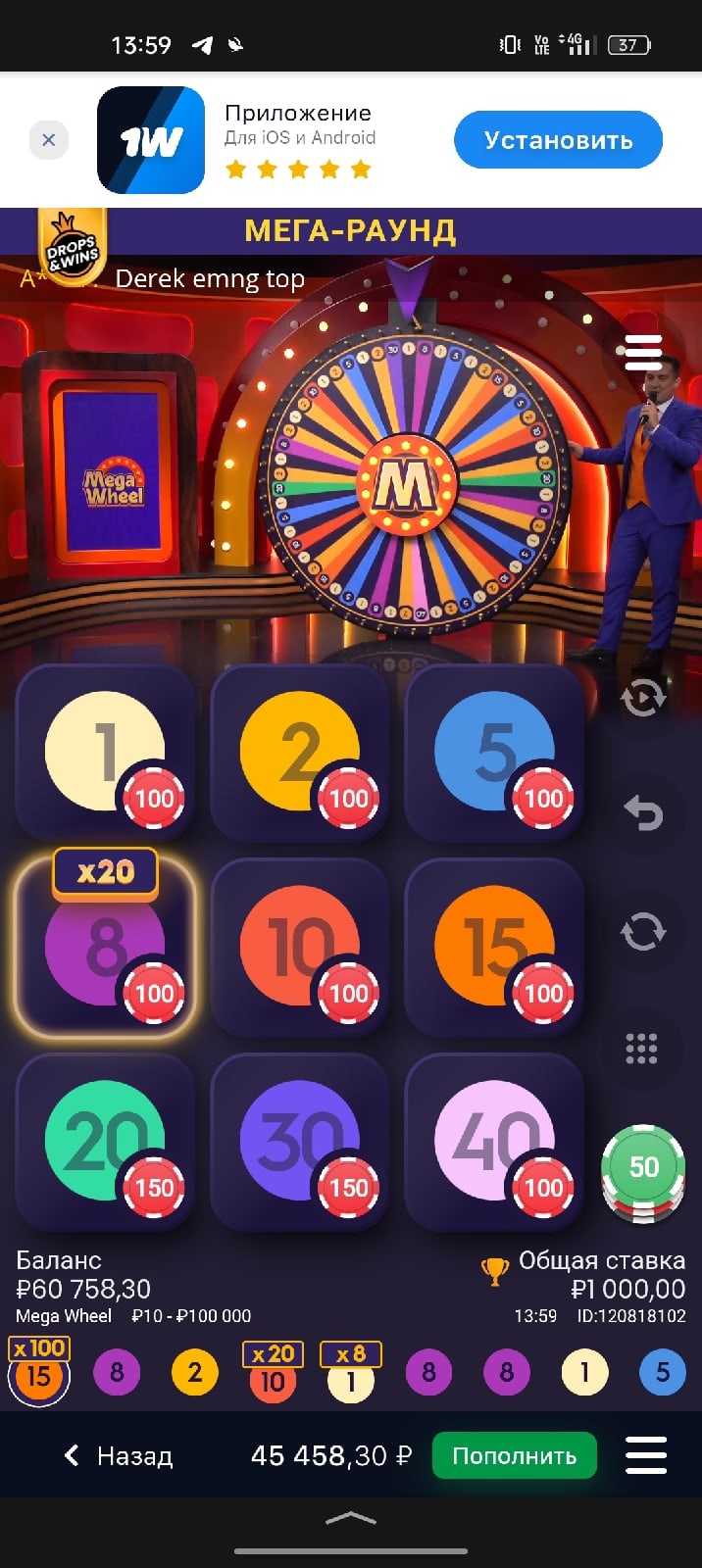702x1568 pixels.
Task: Undo the last bet
Action: (643, 813)
